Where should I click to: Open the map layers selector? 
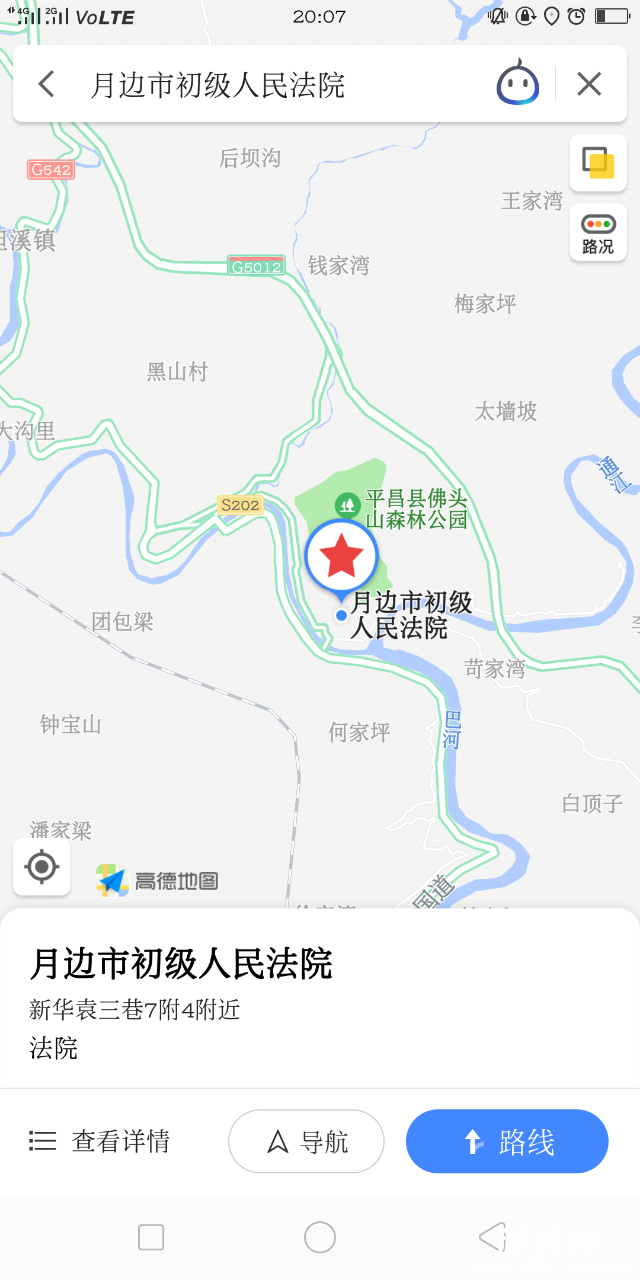[598, 162]
